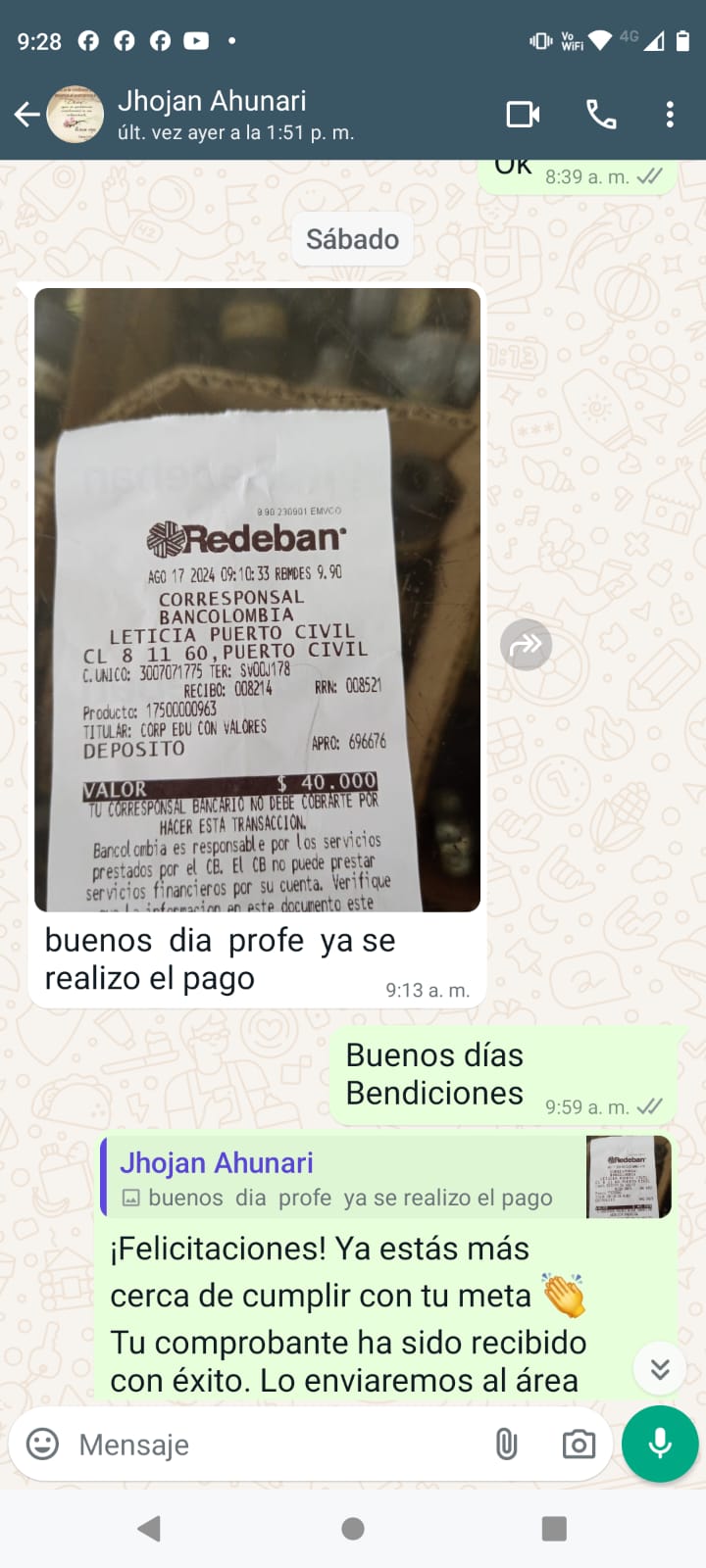Open the Redeban receipt photo
The image size is (706, 1568).
pyautogui.click(x=257, y=600)
